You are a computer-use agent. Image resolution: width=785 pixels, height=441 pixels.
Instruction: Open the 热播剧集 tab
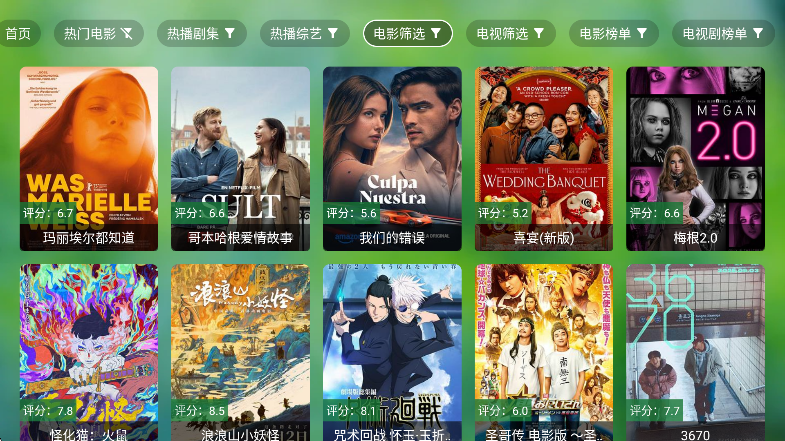coord(201,33)
